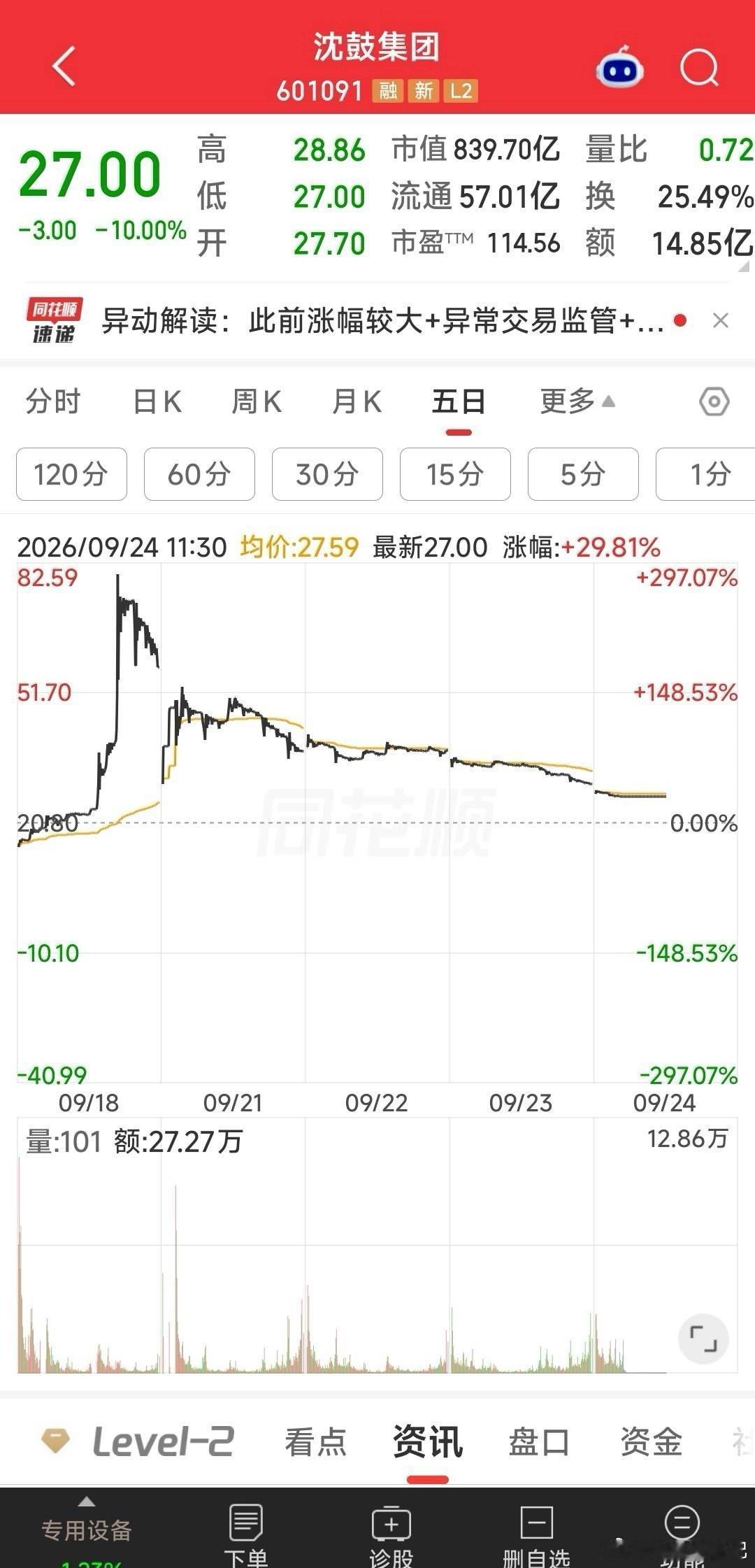This screenshot has height=1568, width=755.
Task: Open chart settings hexagon icon
Action: (x=714, y=401)
